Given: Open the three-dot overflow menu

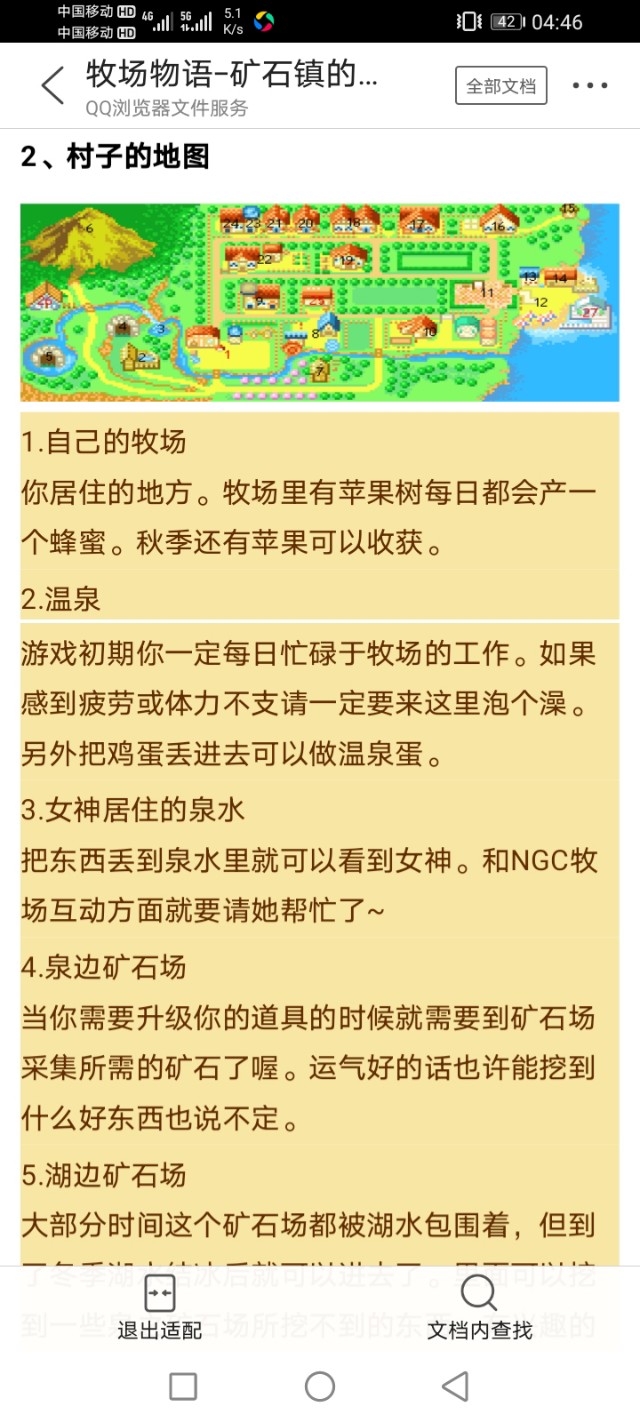Looking at the screenshot, I should pos(590,86).
